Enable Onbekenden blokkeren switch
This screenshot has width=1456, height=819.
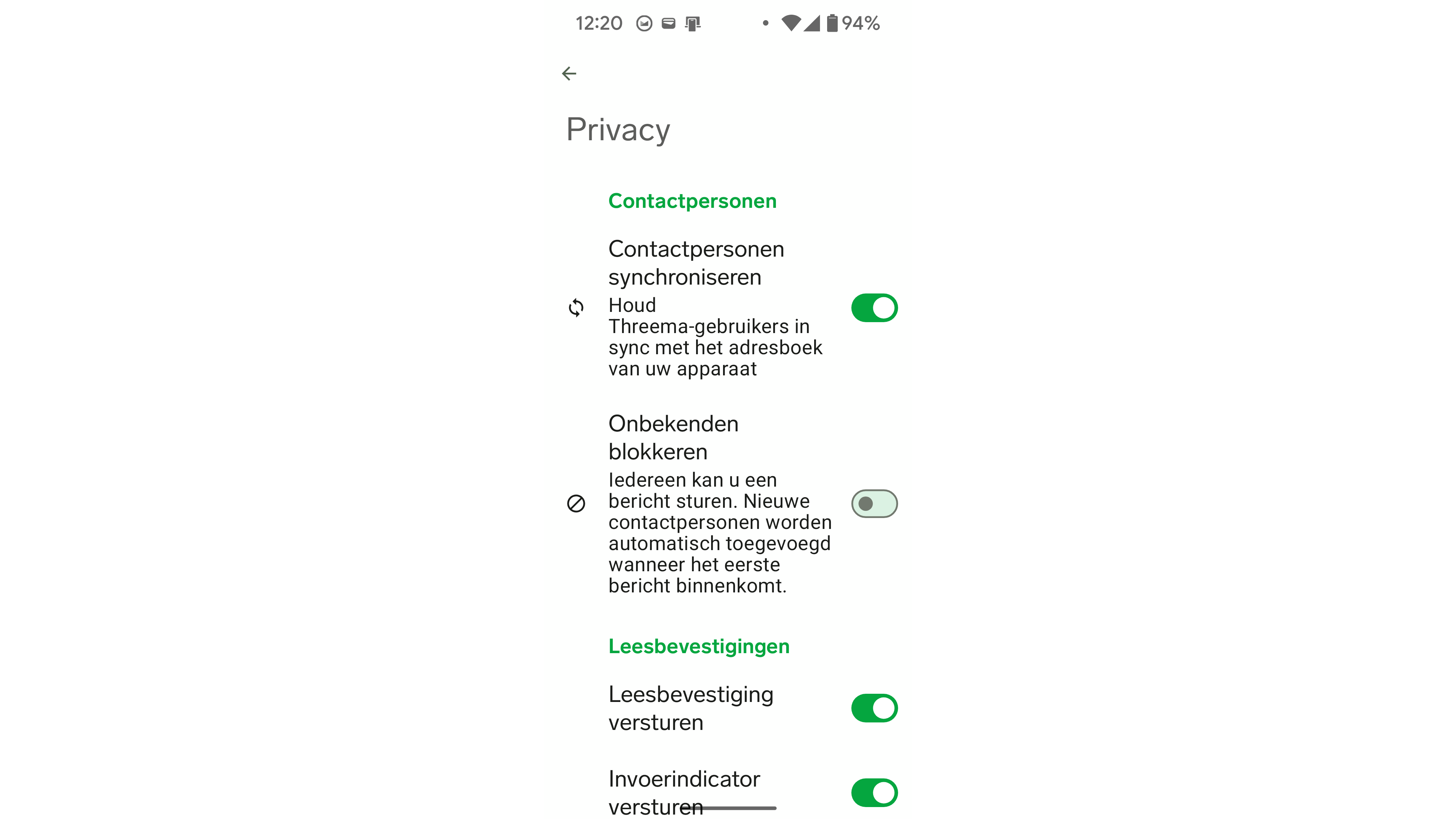point(874,504)
